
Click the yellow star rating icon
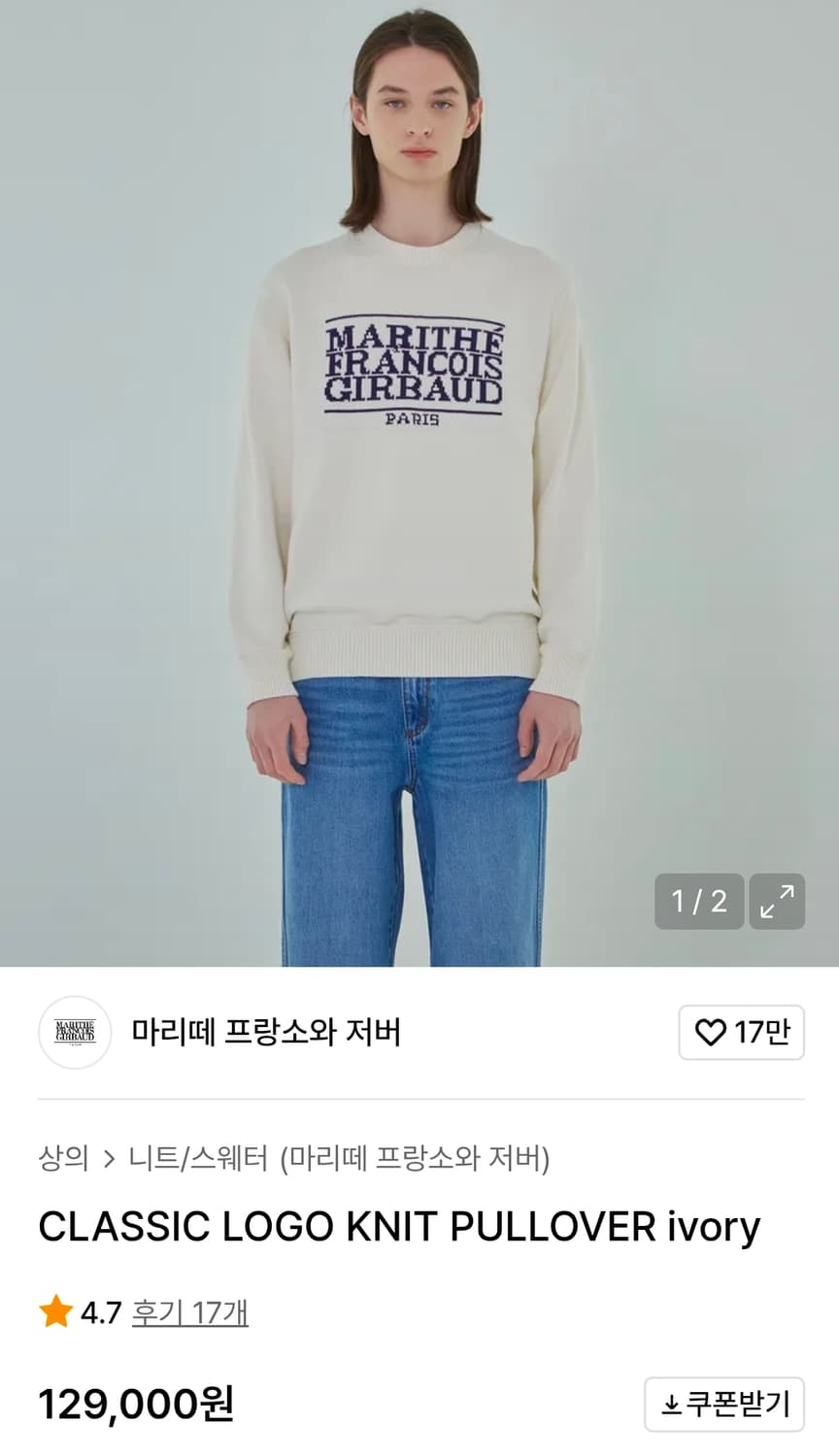click(50, 1310)
